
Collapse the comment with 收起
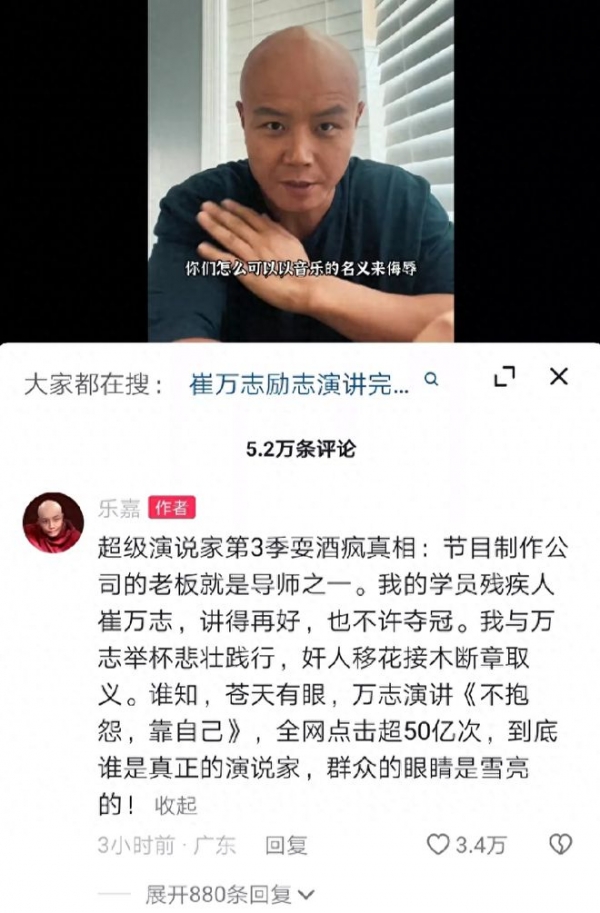[177, 805]
